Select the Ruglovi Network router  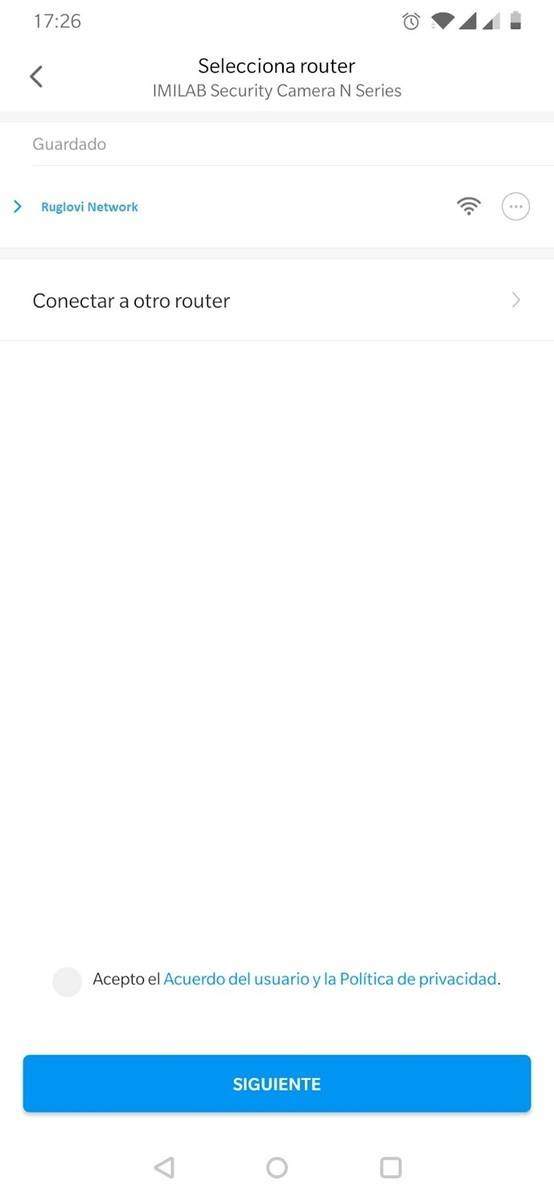(277, 207)
